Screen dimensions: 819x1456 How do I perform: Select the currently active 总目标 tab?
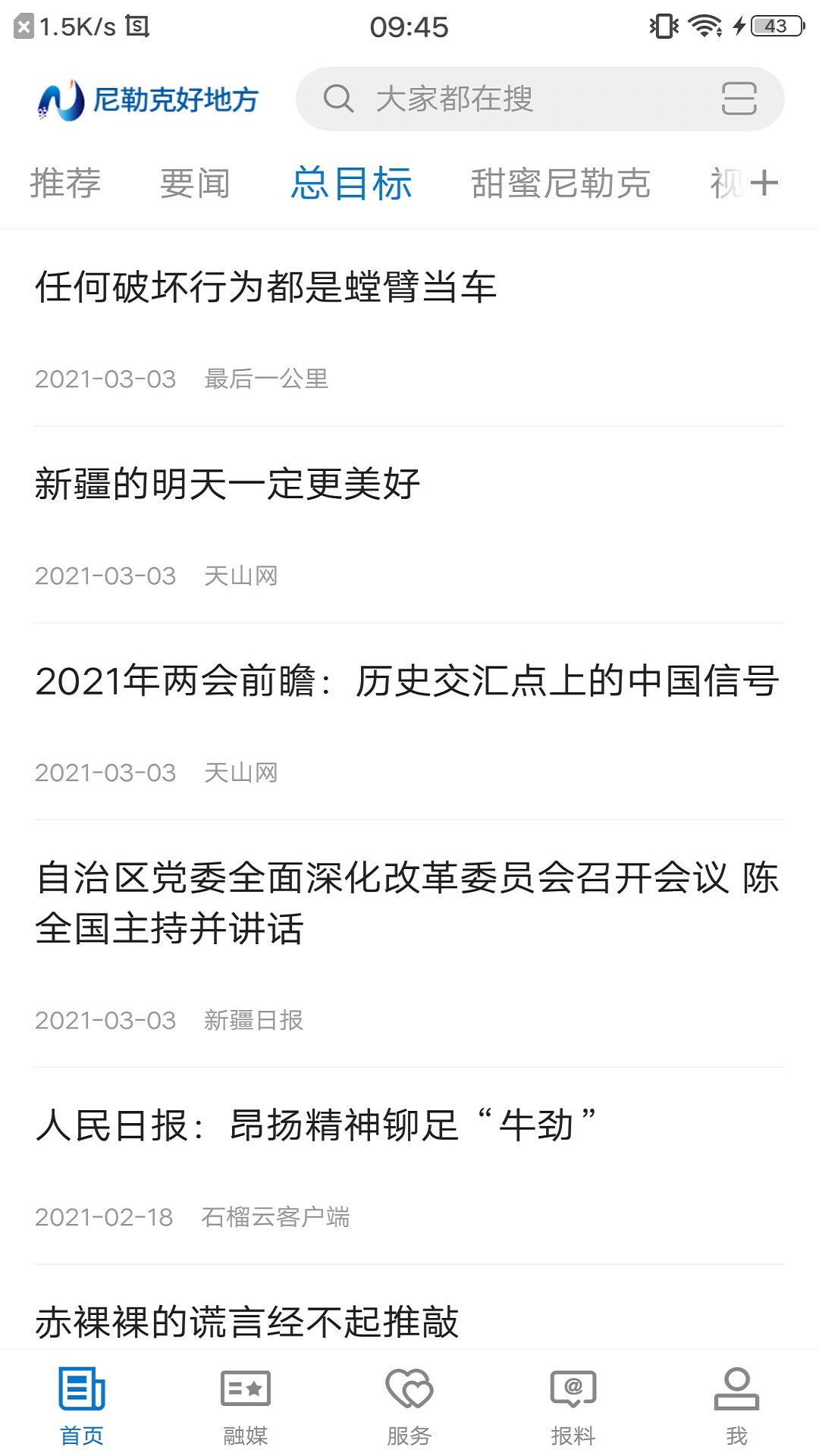tap(352, 182)
